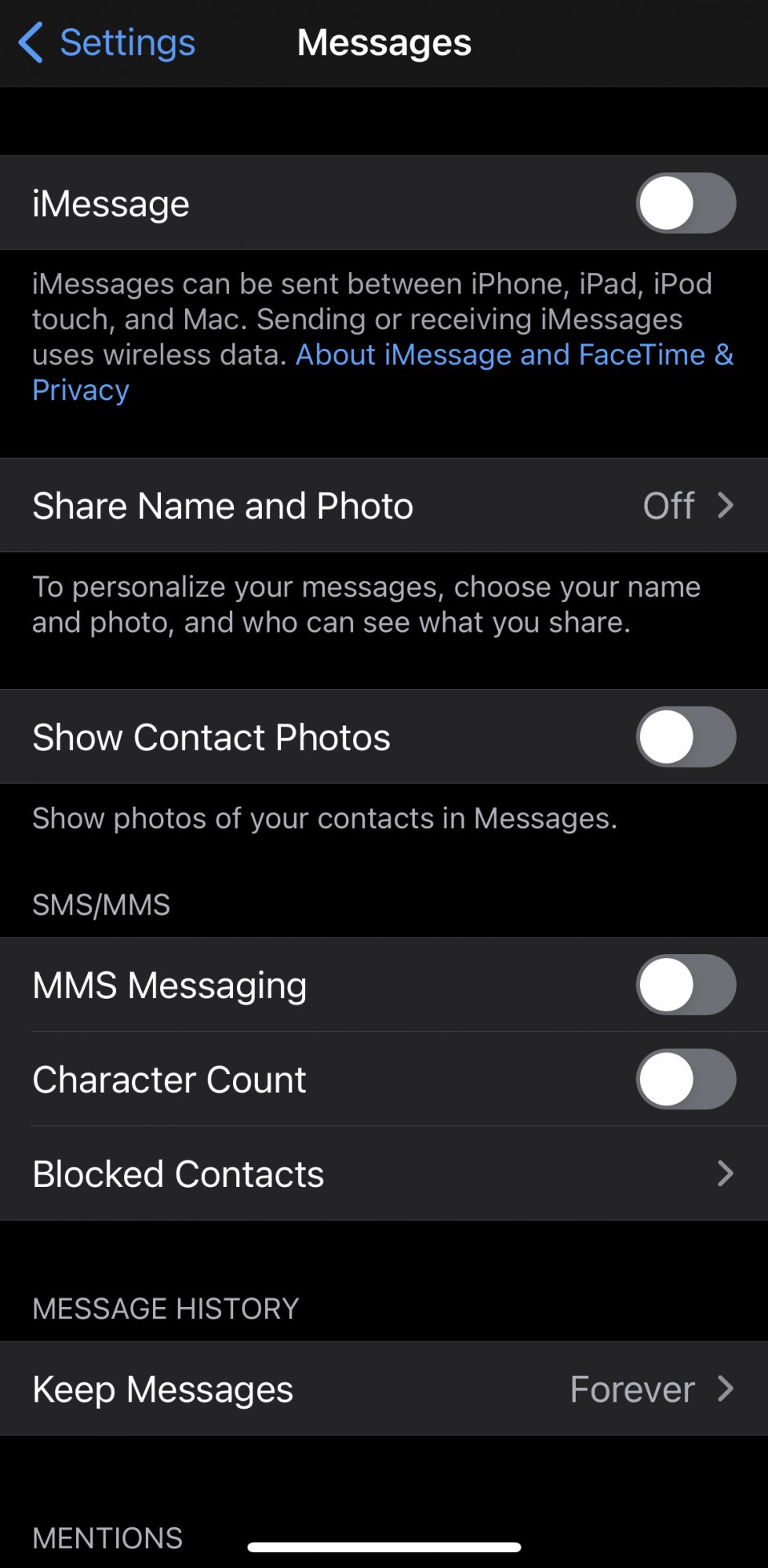Open Share Name and Photo
Viewport: 768px width, 1568px height.
click(384, 506)
